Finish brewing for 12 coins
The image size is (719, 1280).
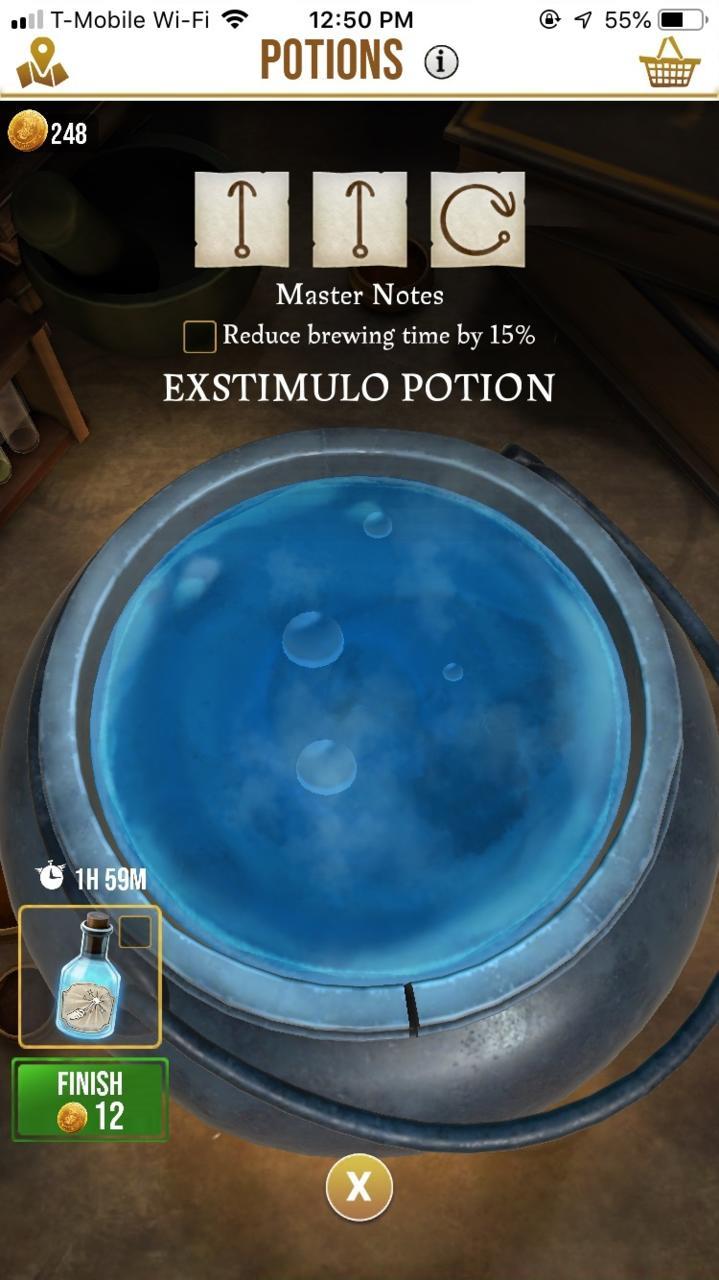tap(90, 1100)
